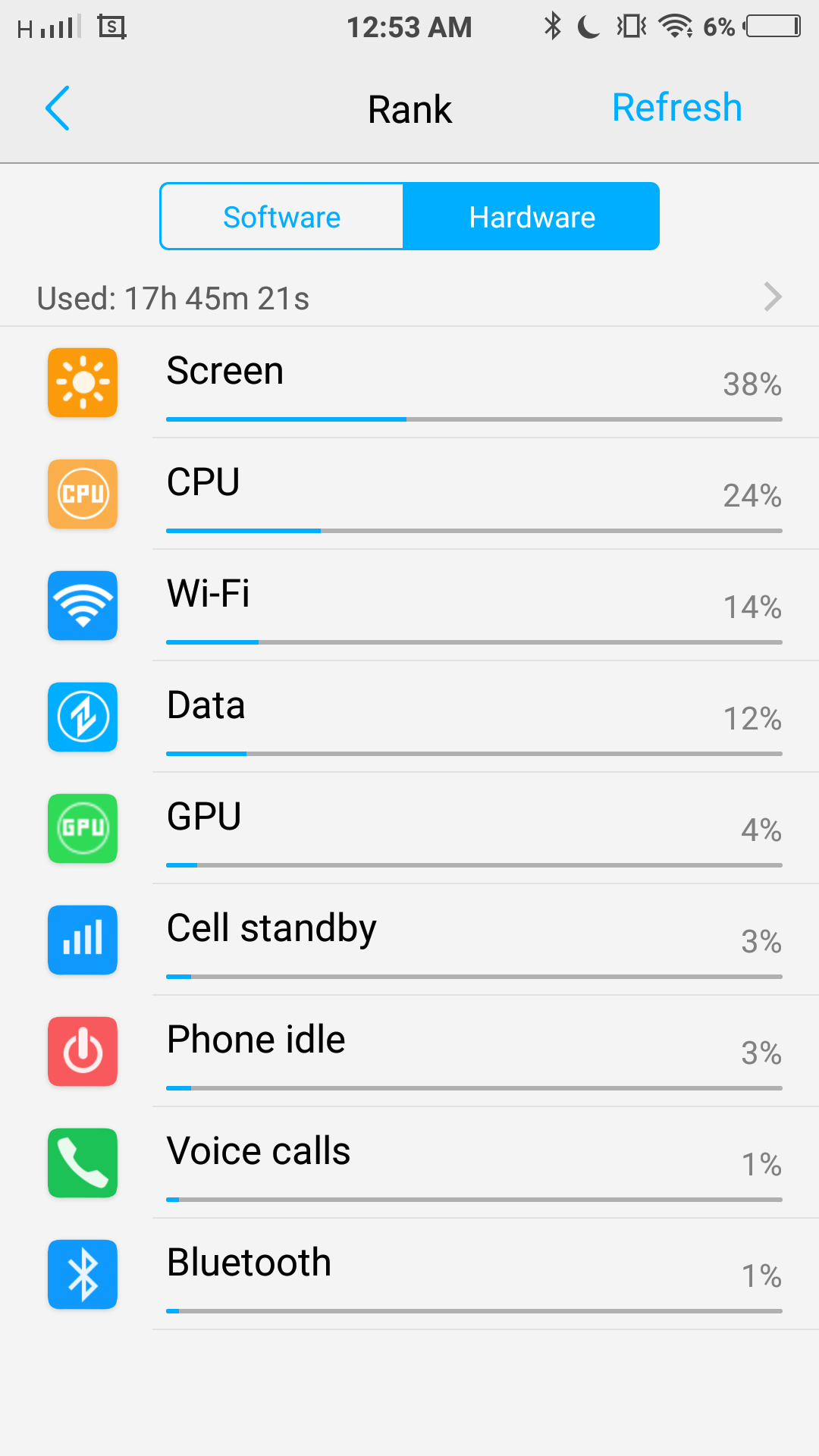Image resolution: width=819 pixels, height=1456 pixels.
Task: Switch to the Software tab
Action: 281,217
